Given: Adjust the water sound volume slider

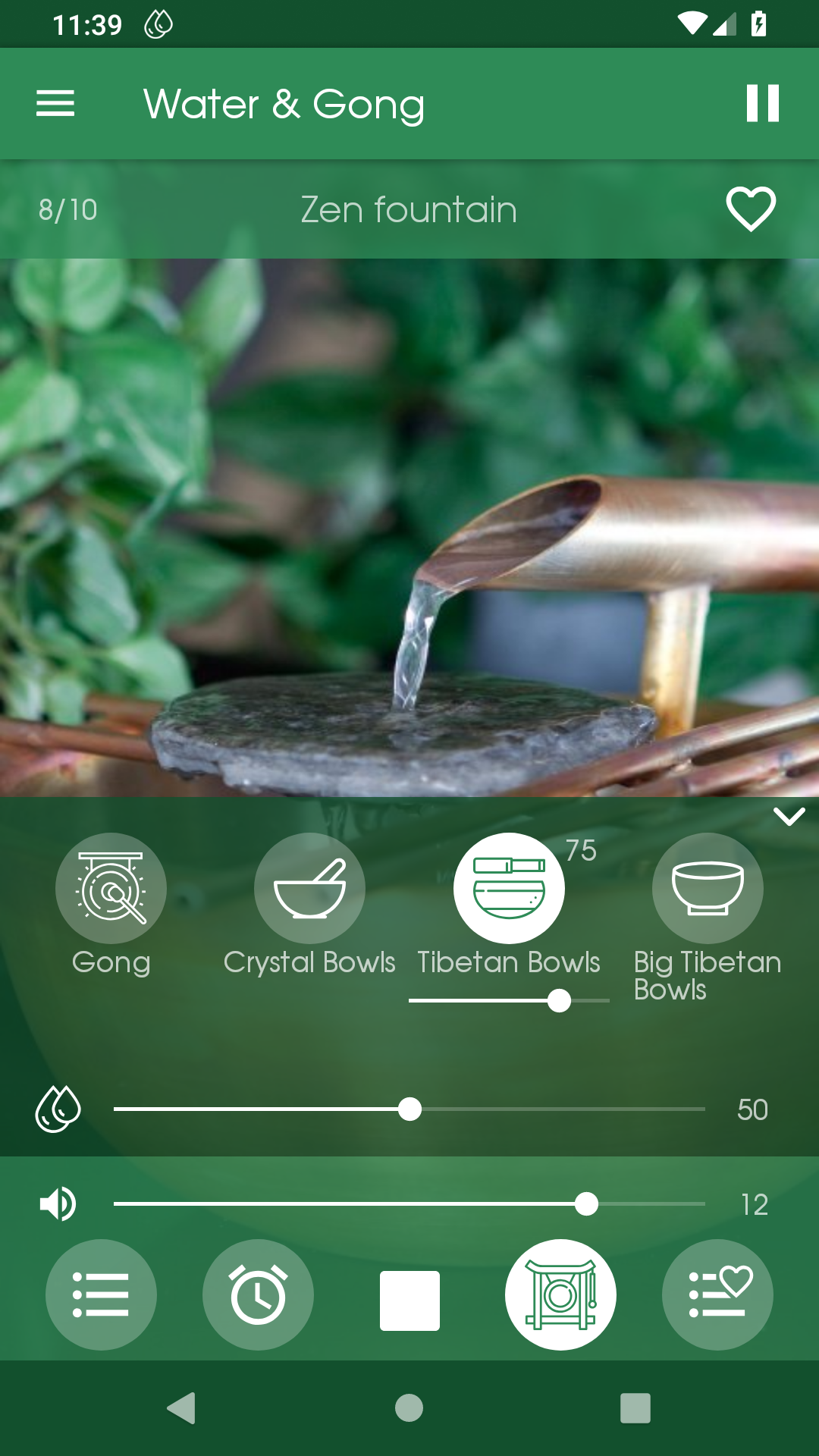Looking at the screenshot, I should pos(409,1109).
